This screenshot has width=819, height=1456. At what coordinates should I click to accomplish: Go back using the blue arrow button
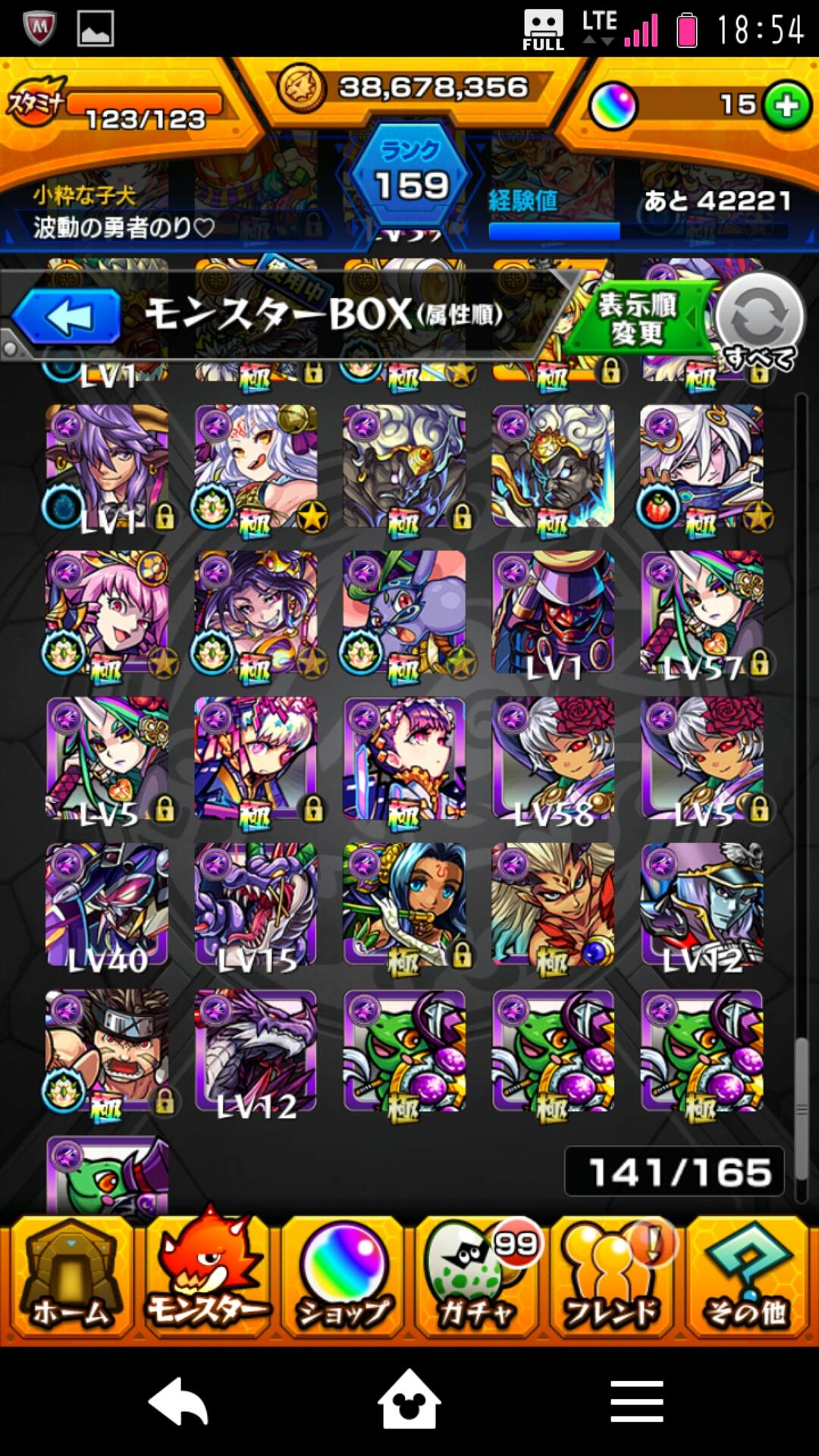coord(67,316)
